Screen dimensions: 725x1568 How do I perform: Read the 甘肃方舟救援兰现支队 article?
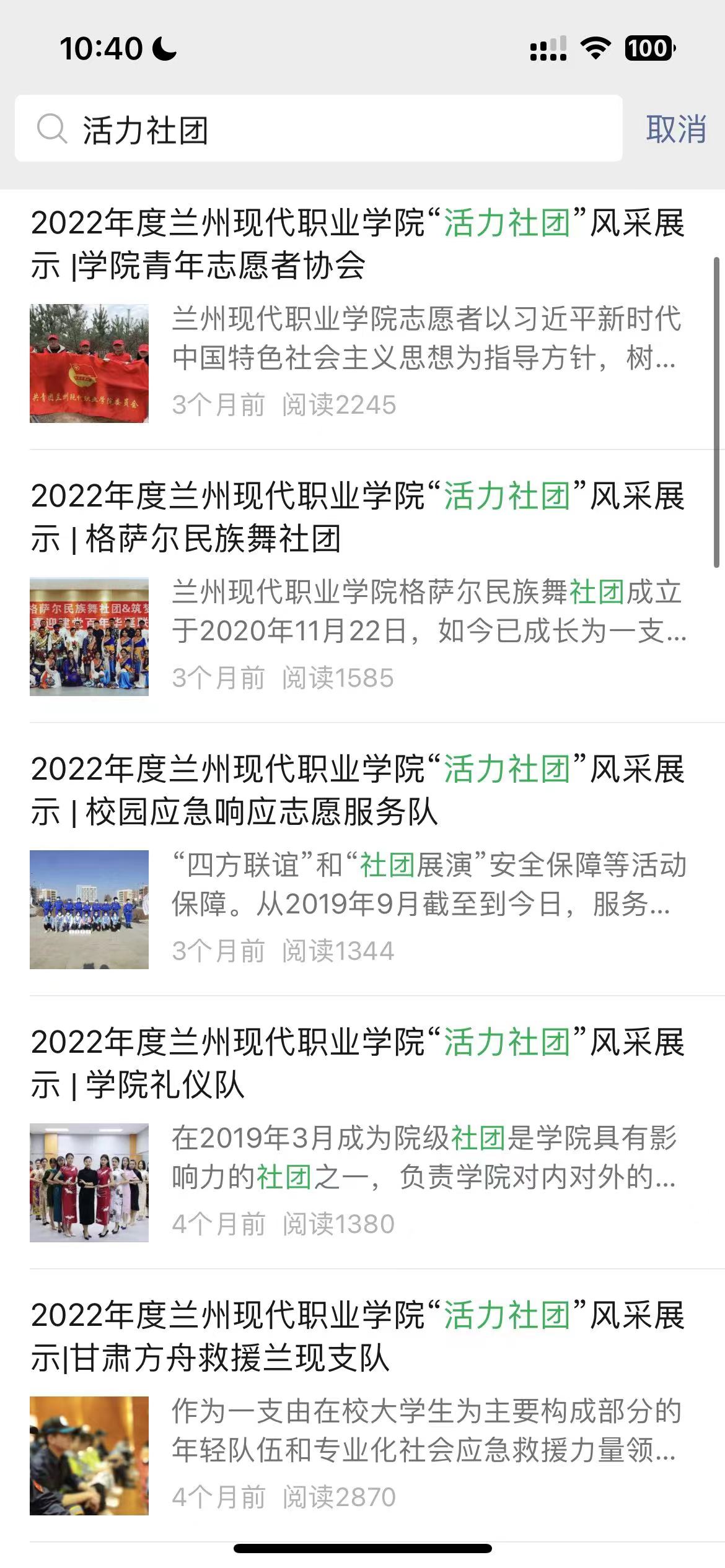358,1337
